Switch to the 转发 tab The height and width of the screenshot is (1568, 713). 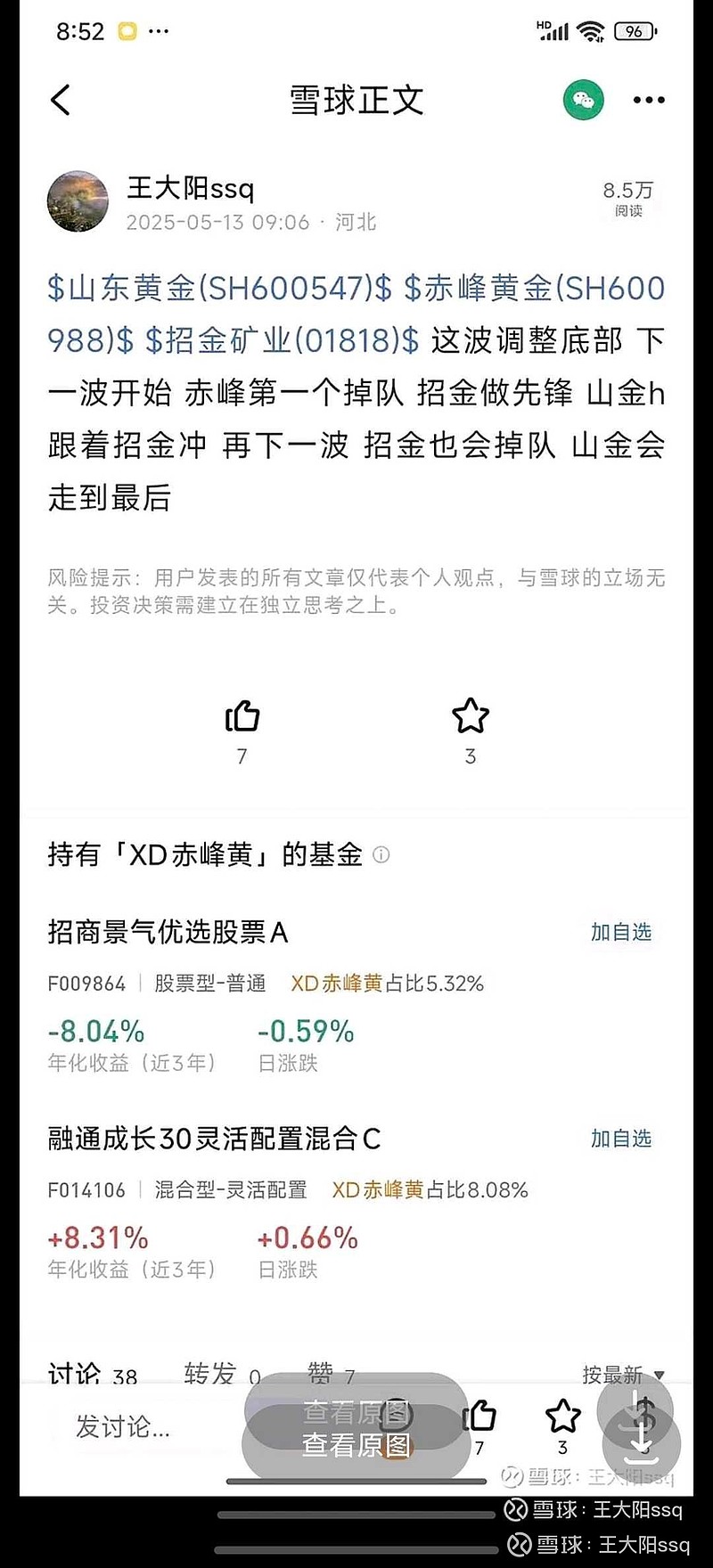(222, 1375)
